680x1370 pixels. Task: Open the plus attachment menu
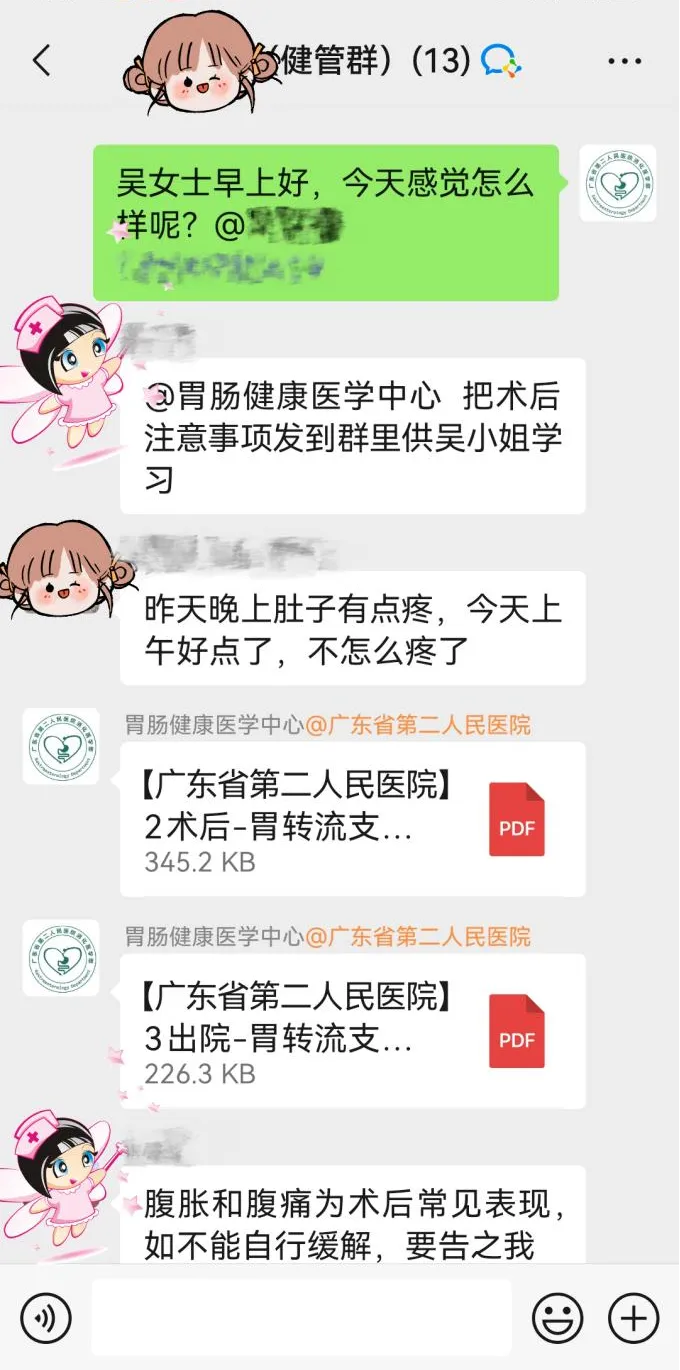[x=634, y=1317]
